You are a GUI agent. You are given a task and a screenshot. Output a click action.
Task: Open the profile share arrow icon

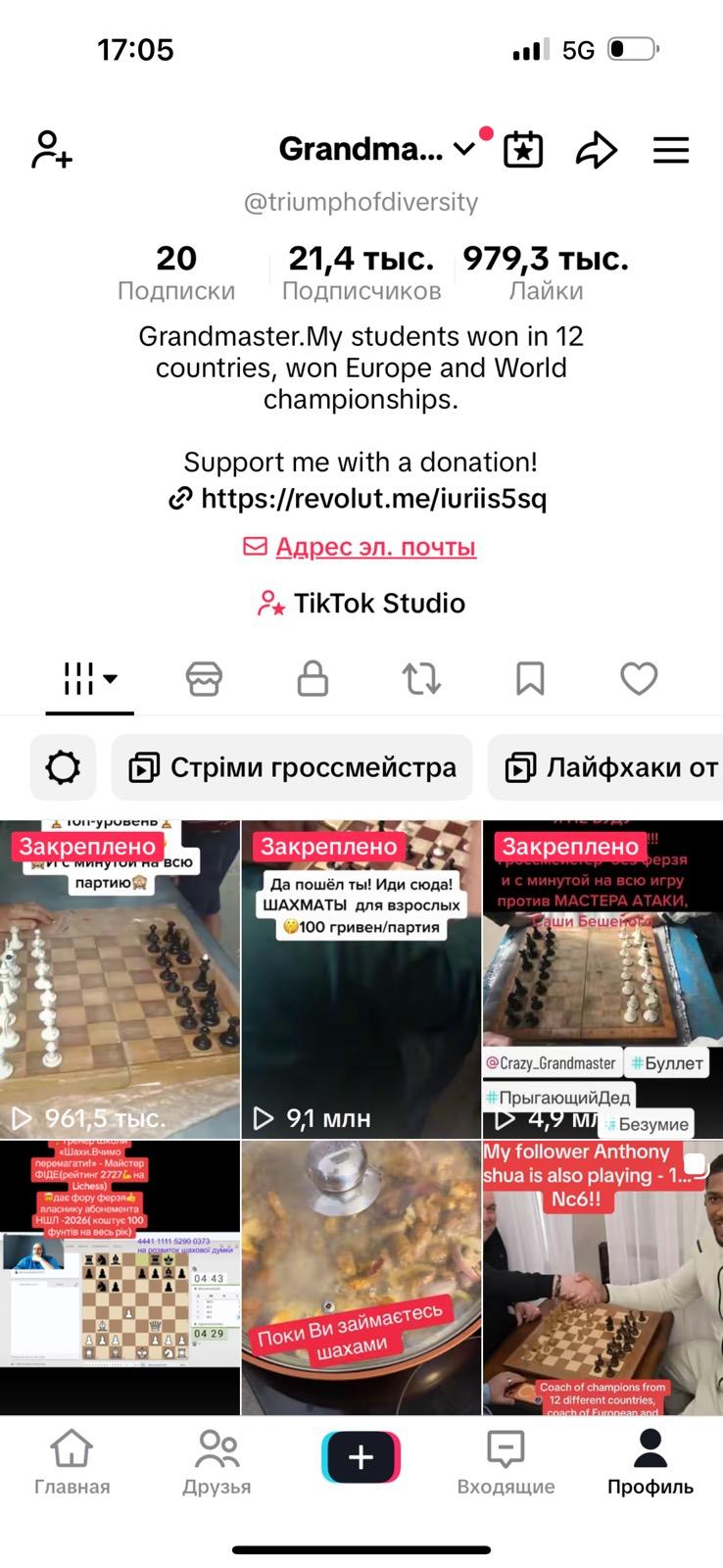[x=597, y=149]
